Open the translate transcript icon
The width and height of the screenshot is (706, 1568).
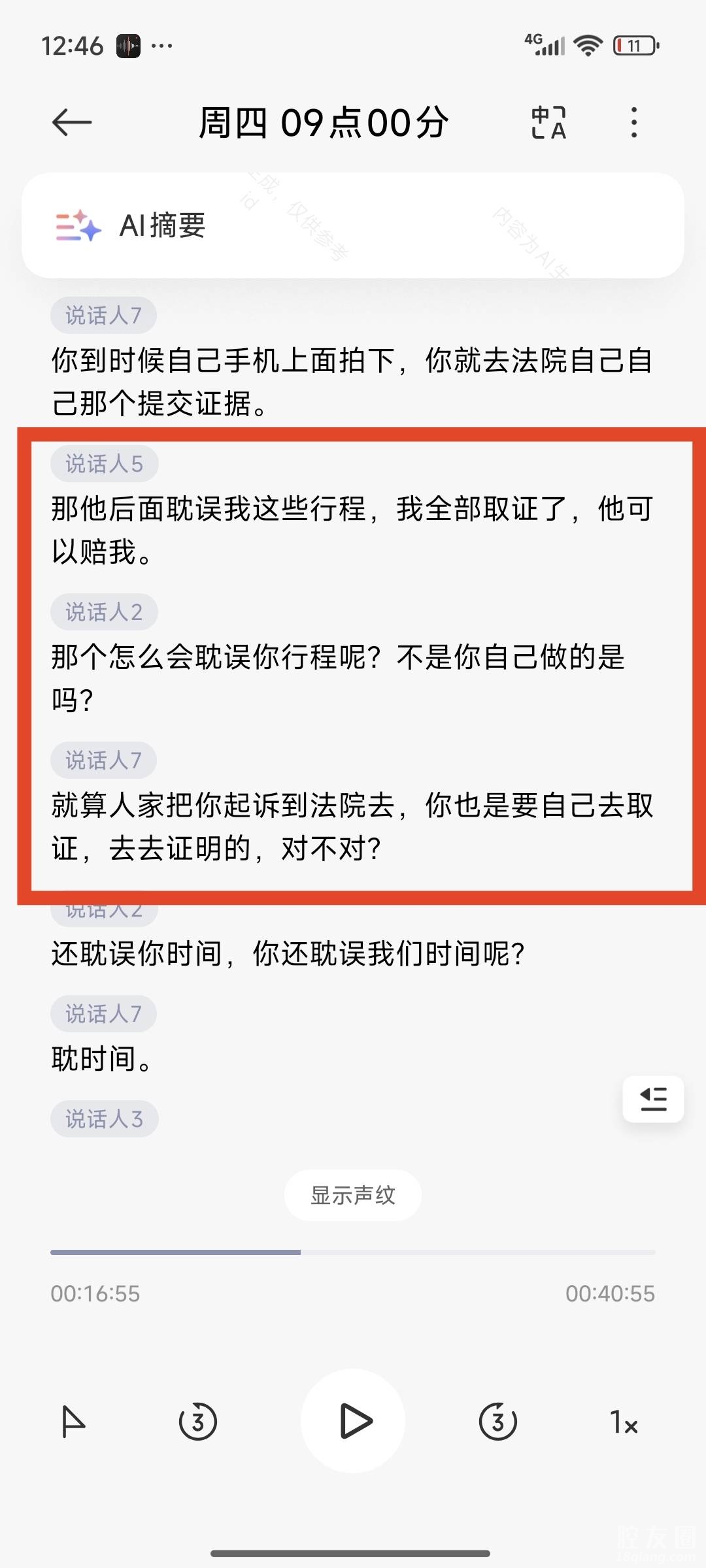coord(548,122)
